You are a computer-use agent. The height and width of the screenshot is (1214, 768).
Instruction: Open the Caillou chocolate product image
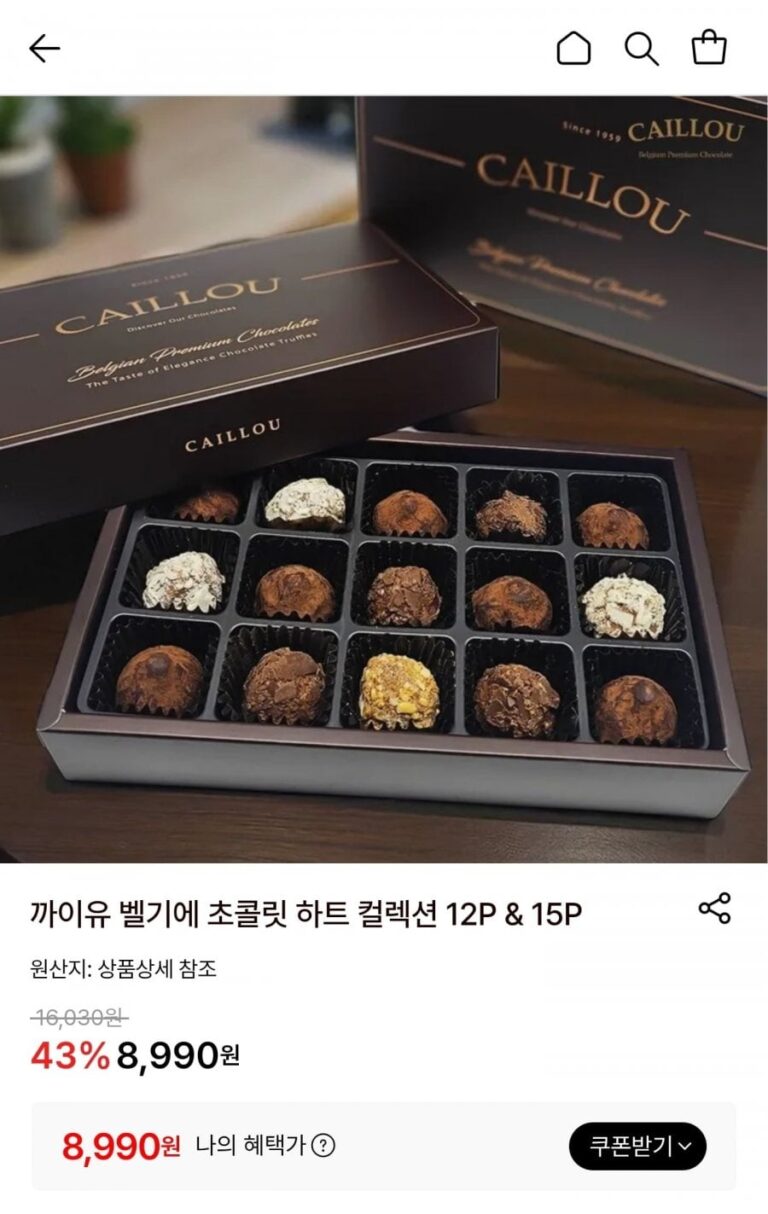point(384,480)
